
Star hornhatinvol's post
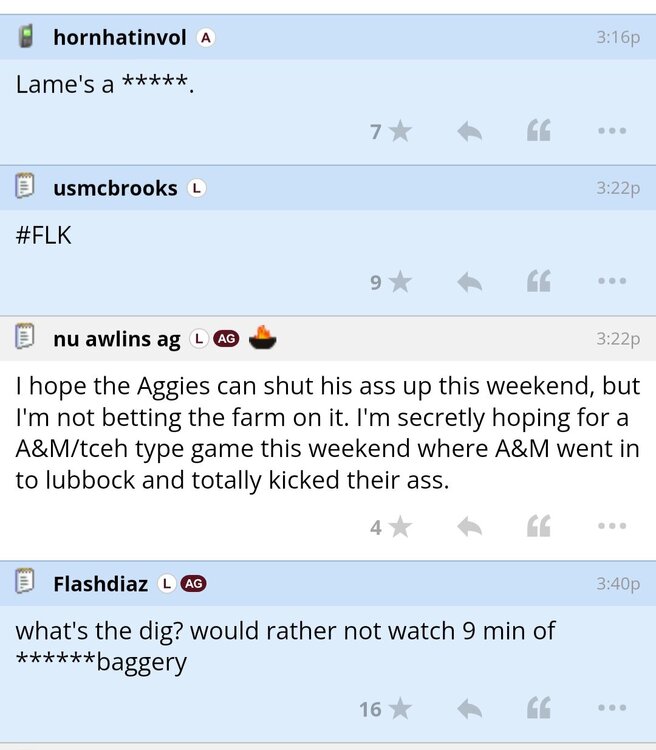[x=400, y=131]
